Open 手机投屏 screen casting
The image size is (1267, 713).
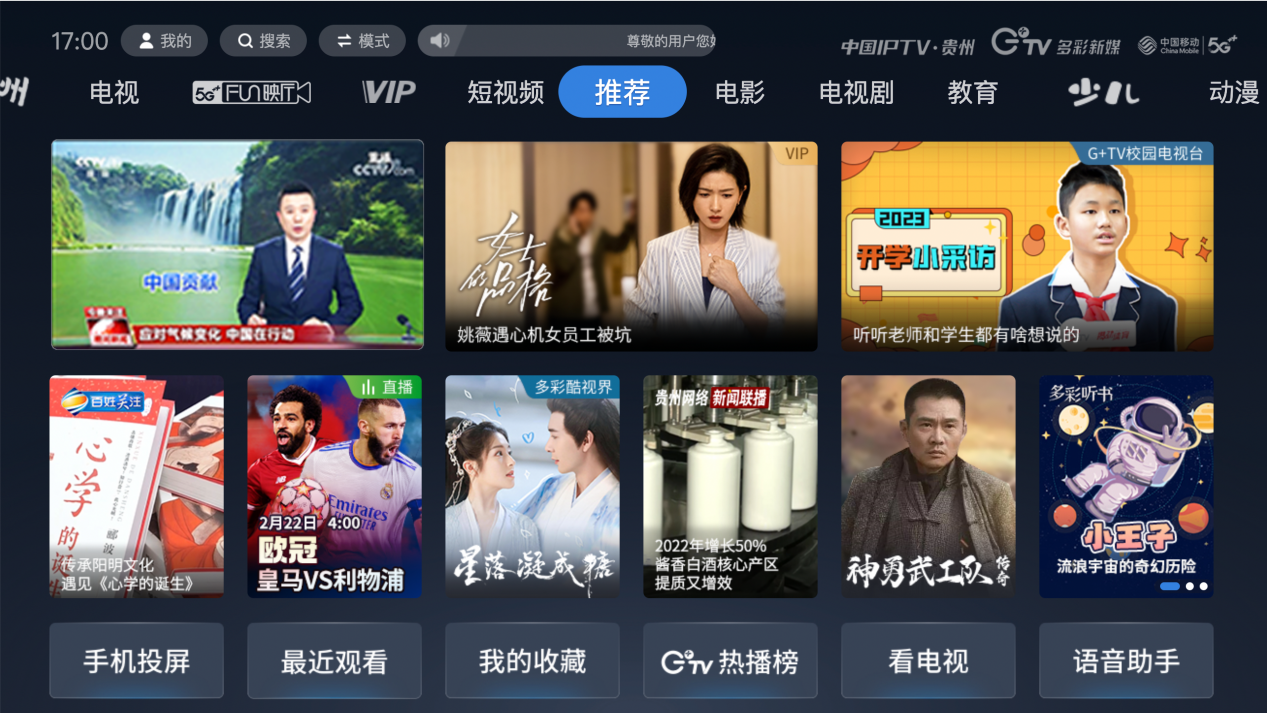click(x=136, y=661)
